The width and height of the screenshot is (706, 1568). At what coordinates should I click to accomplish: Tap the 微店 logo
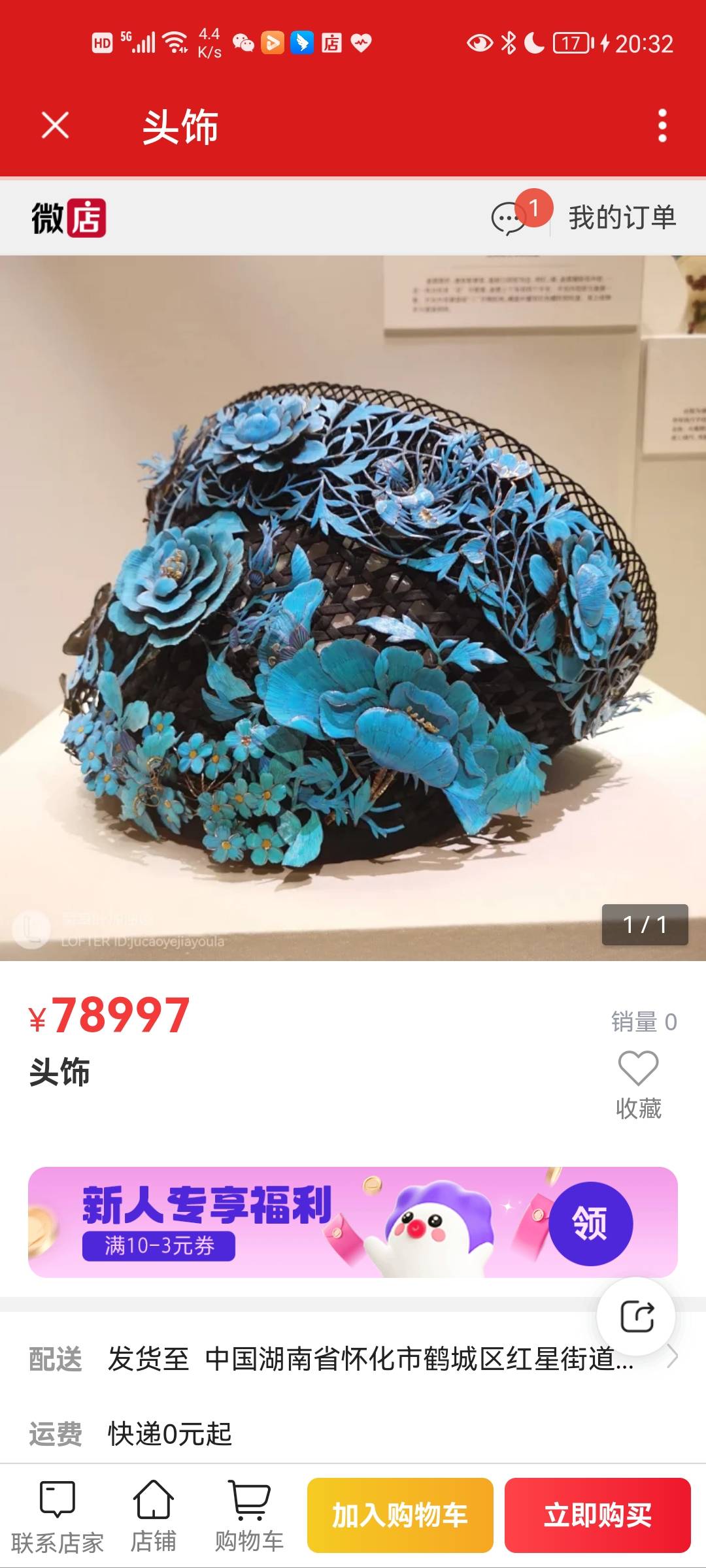pos(69,218)
